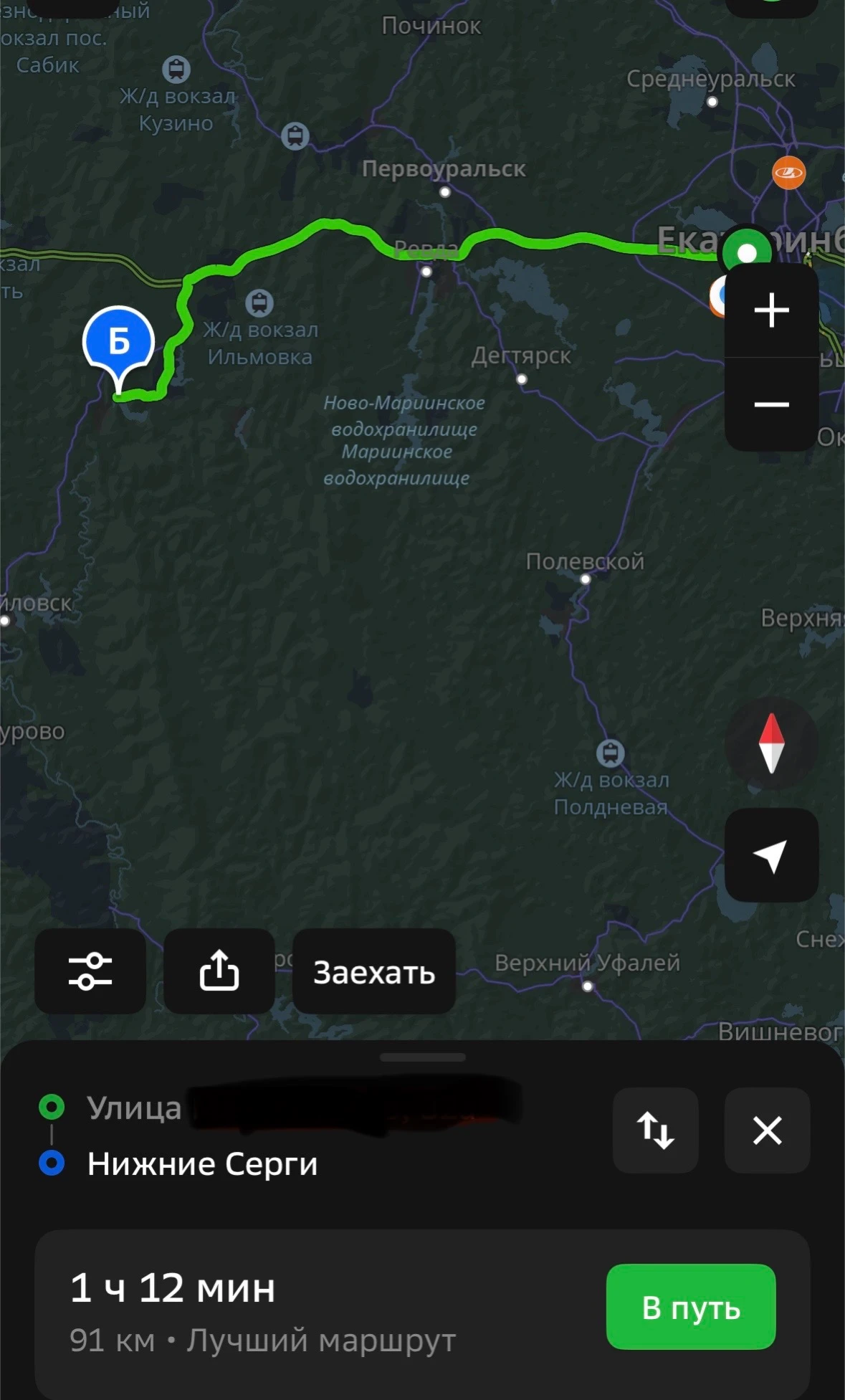Viewport: 845px width, 1400px height.
Task: Share this route
Action: click(219, 971)
